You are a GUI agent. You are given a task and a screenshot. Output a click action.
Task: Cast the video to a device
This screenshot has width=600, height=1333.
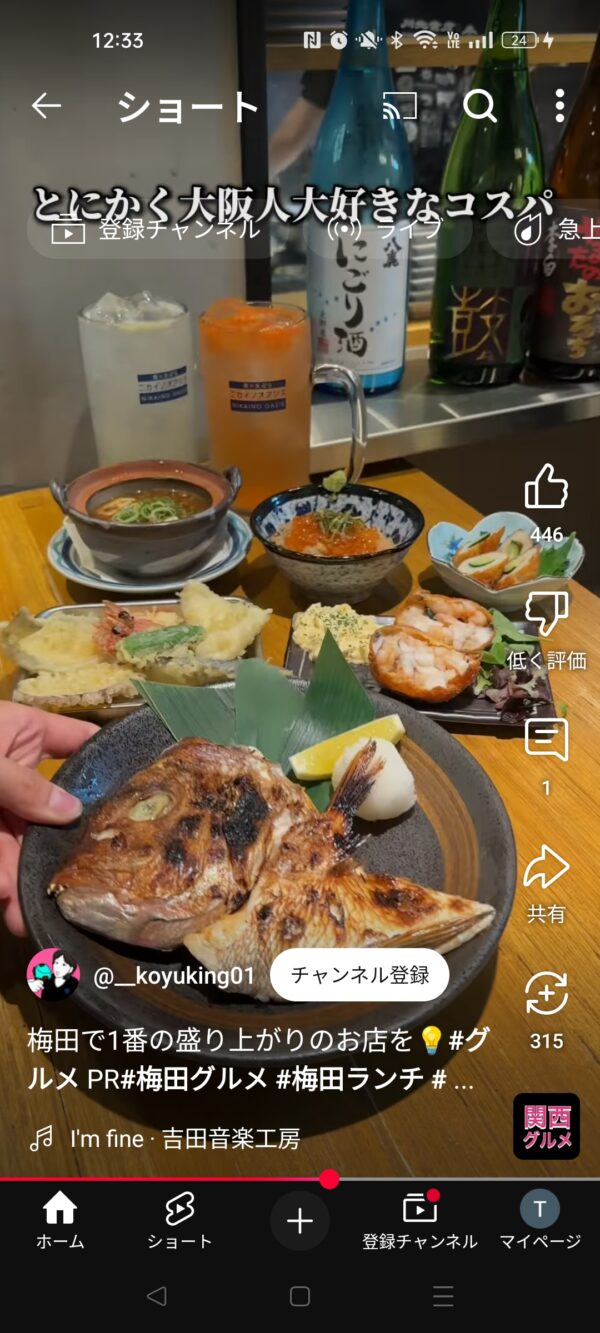tap(400, 106)
